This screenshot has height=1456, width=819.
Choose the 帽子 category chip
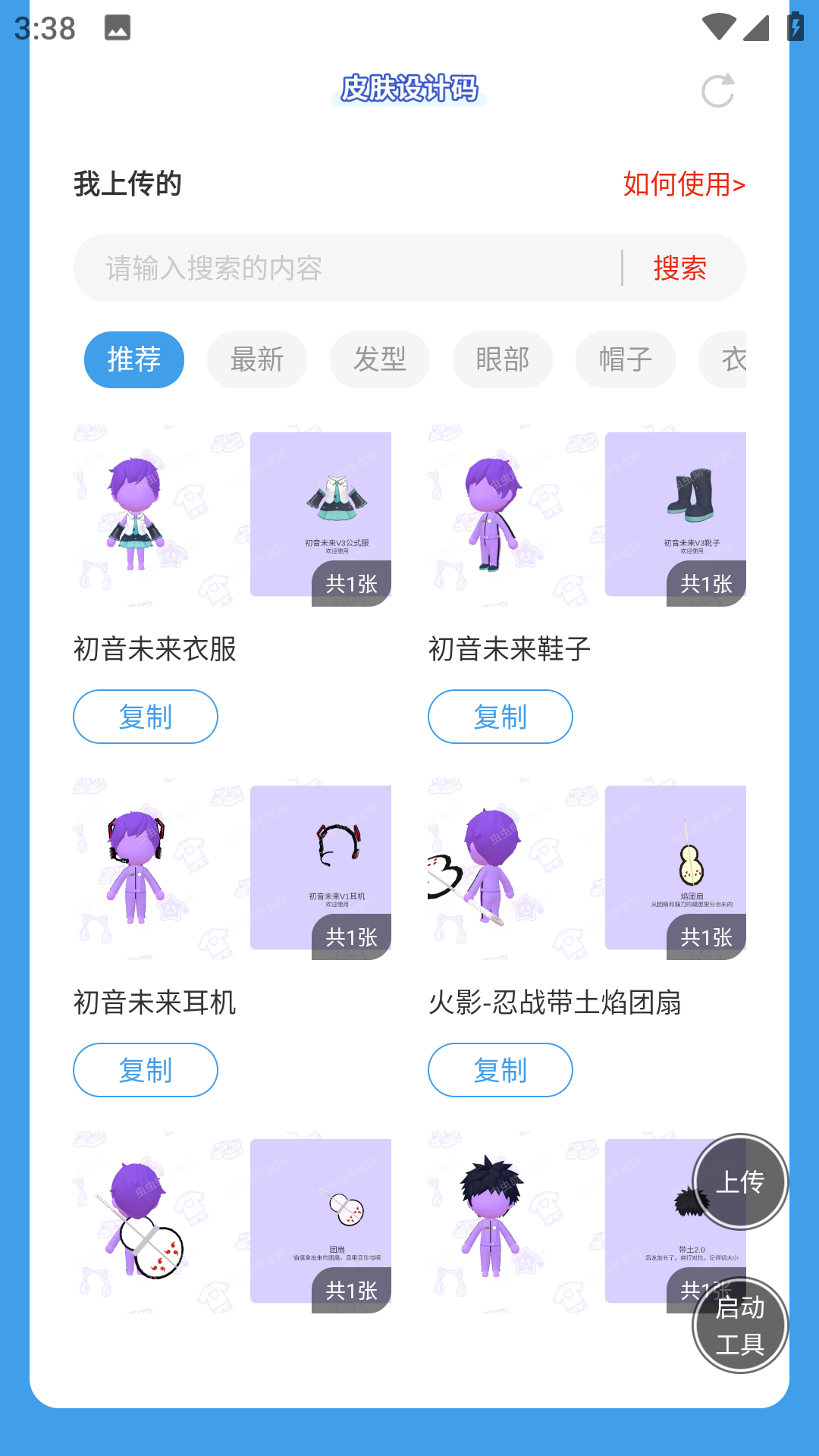tap(626, 359)
